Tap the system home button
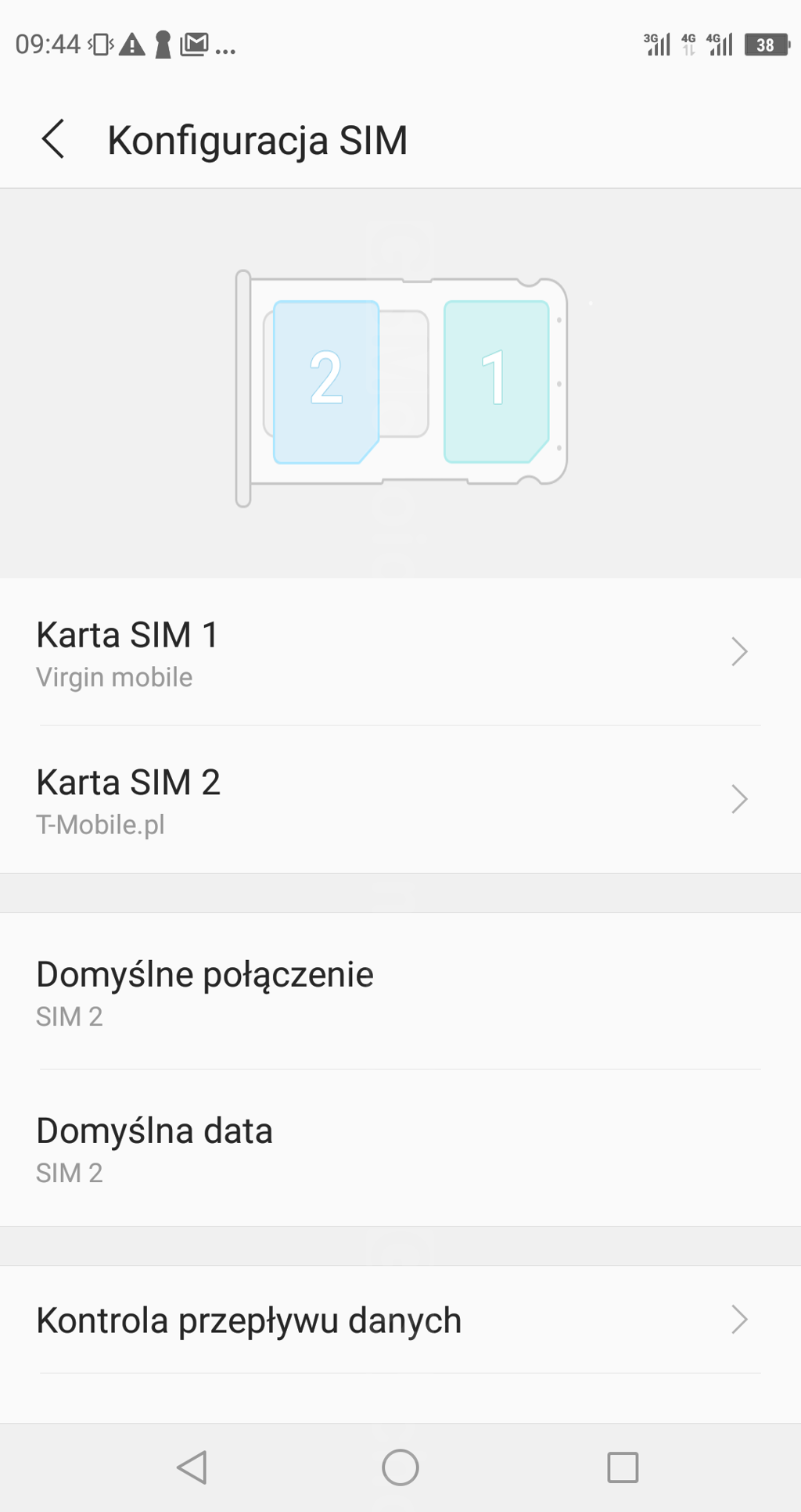Viewport: 801px width, 1512px height. [400, 1467]
